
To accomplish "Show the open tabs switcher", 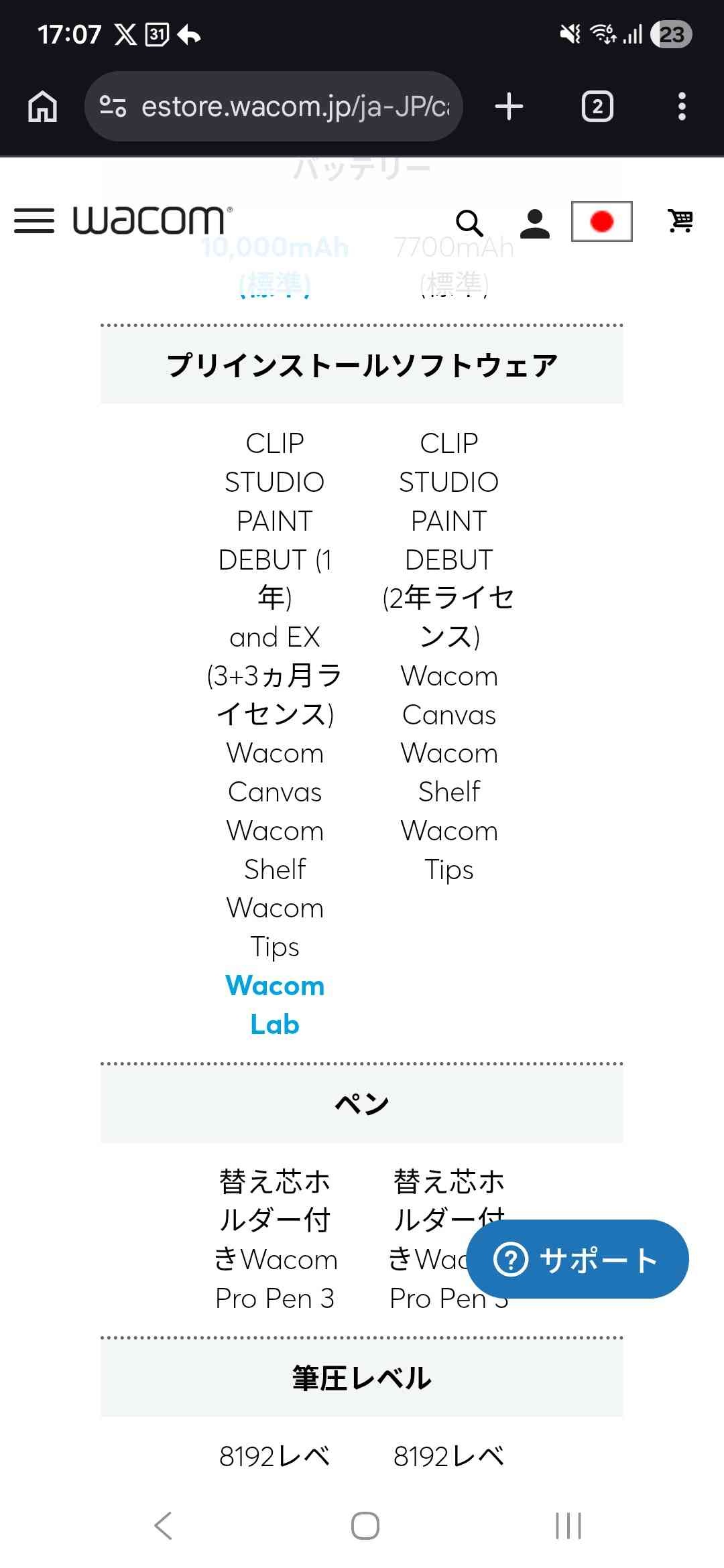I will tap(597, 107).
